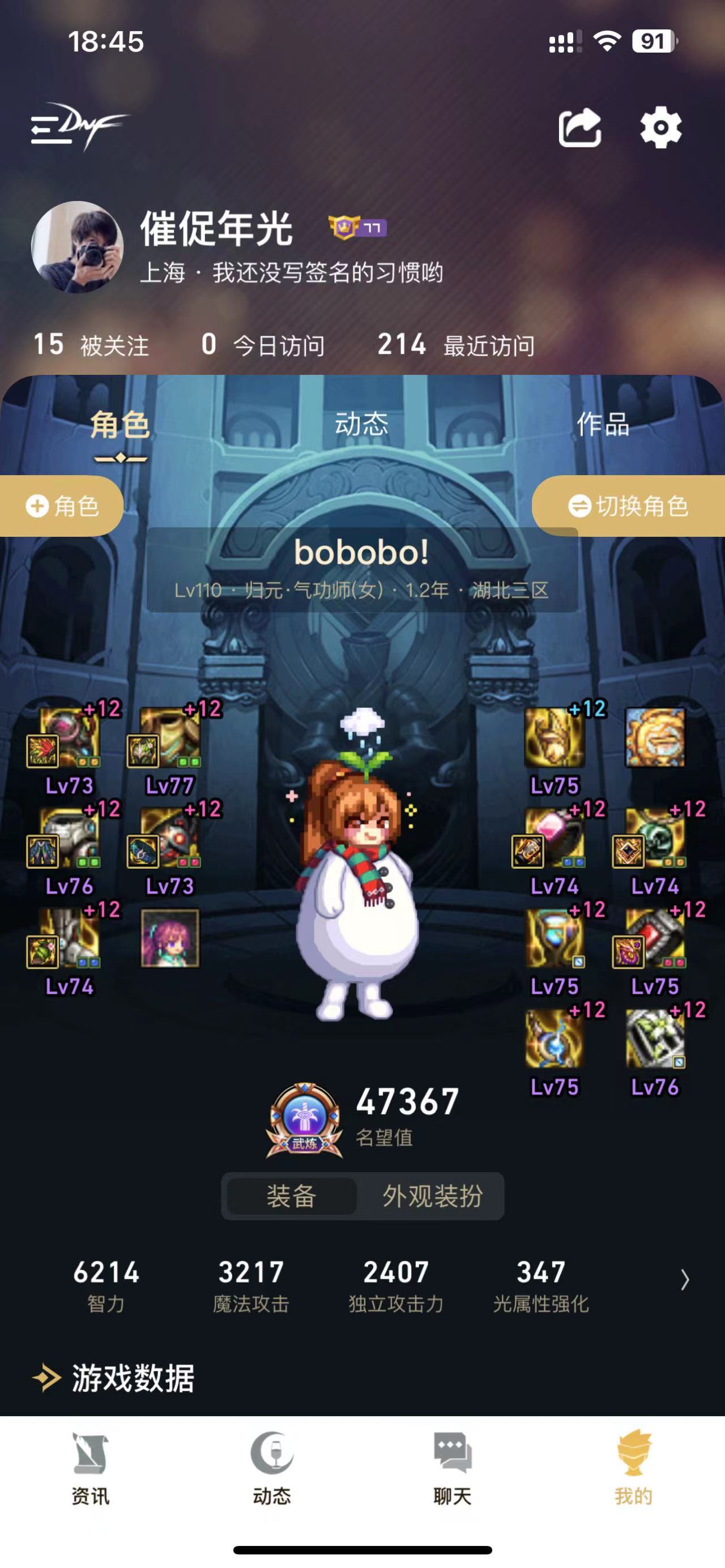Select the 装备 segment
The width and height of the screenshot is (725, 1568).
coord(291,1196)
